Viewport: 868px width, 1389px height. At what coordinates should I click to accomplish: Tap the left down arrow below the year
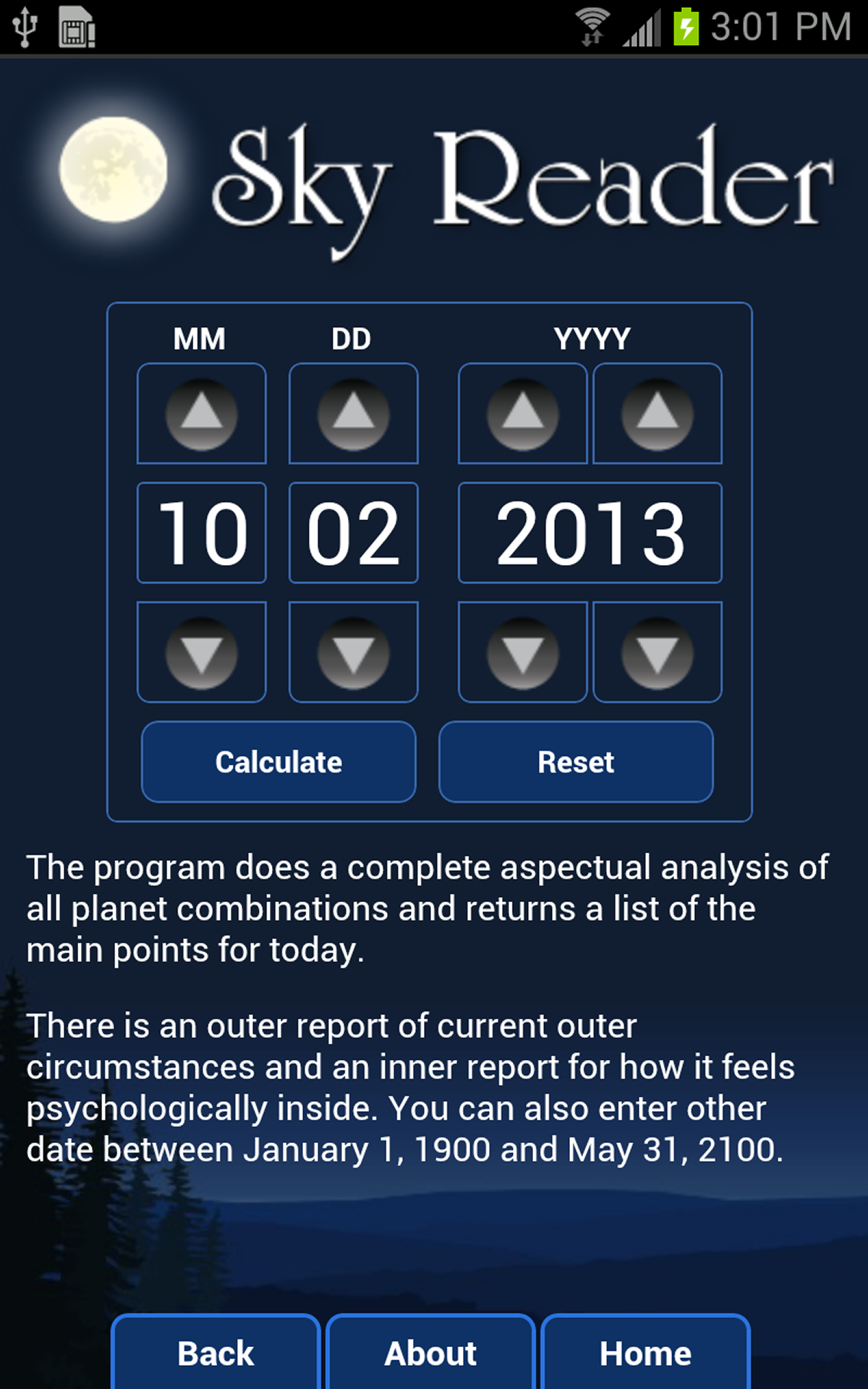[523, 652]
